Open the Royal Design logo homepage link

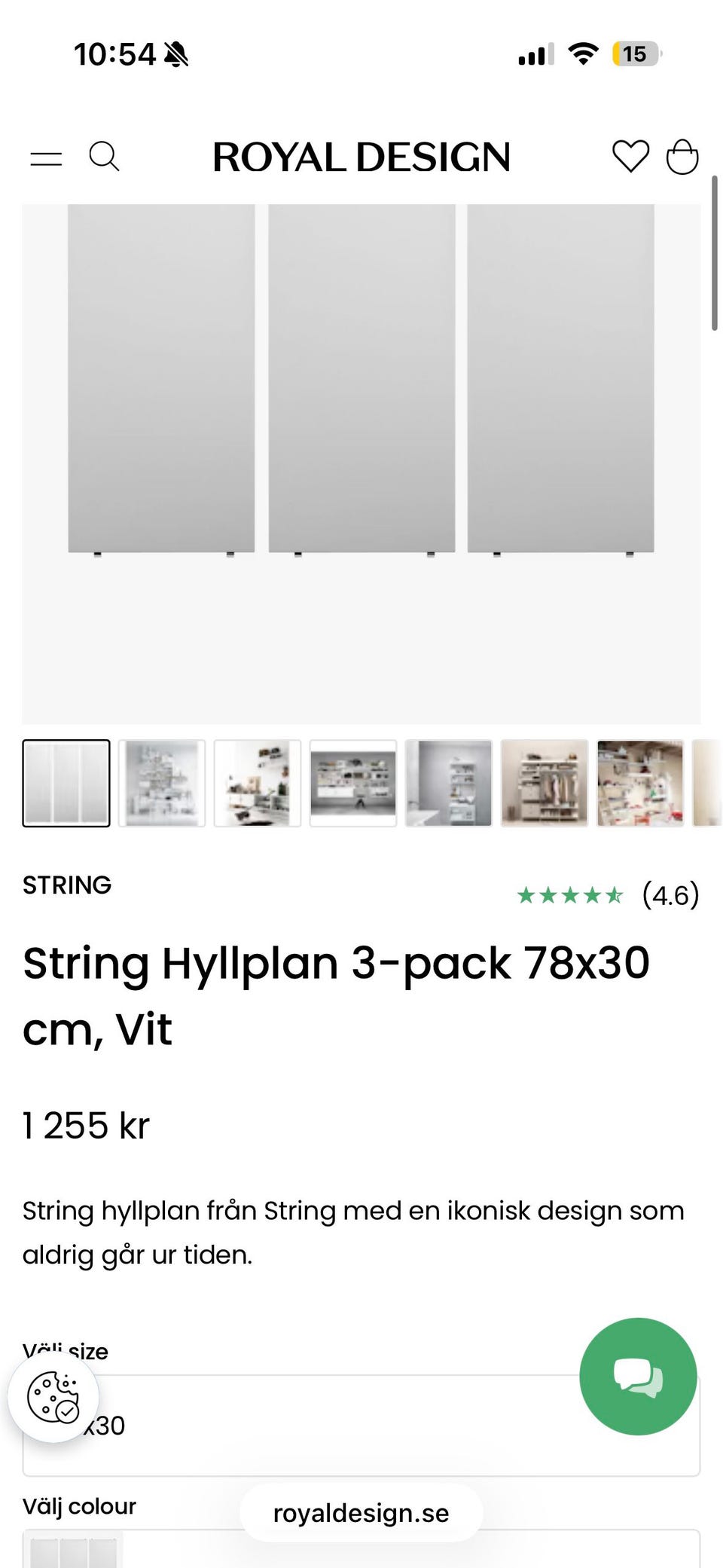point(361,157)
